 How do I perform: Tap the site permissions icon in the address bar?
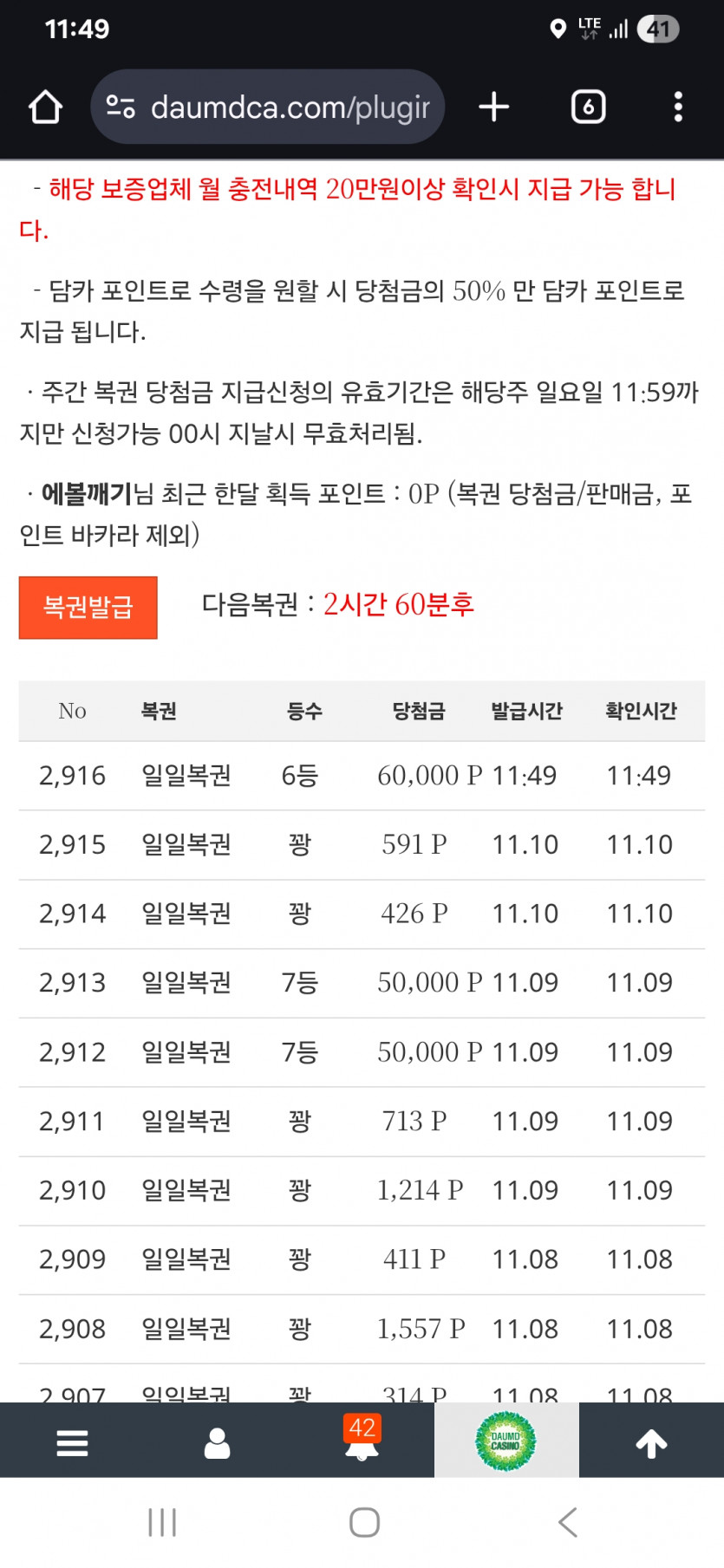[x=121, y=106]
